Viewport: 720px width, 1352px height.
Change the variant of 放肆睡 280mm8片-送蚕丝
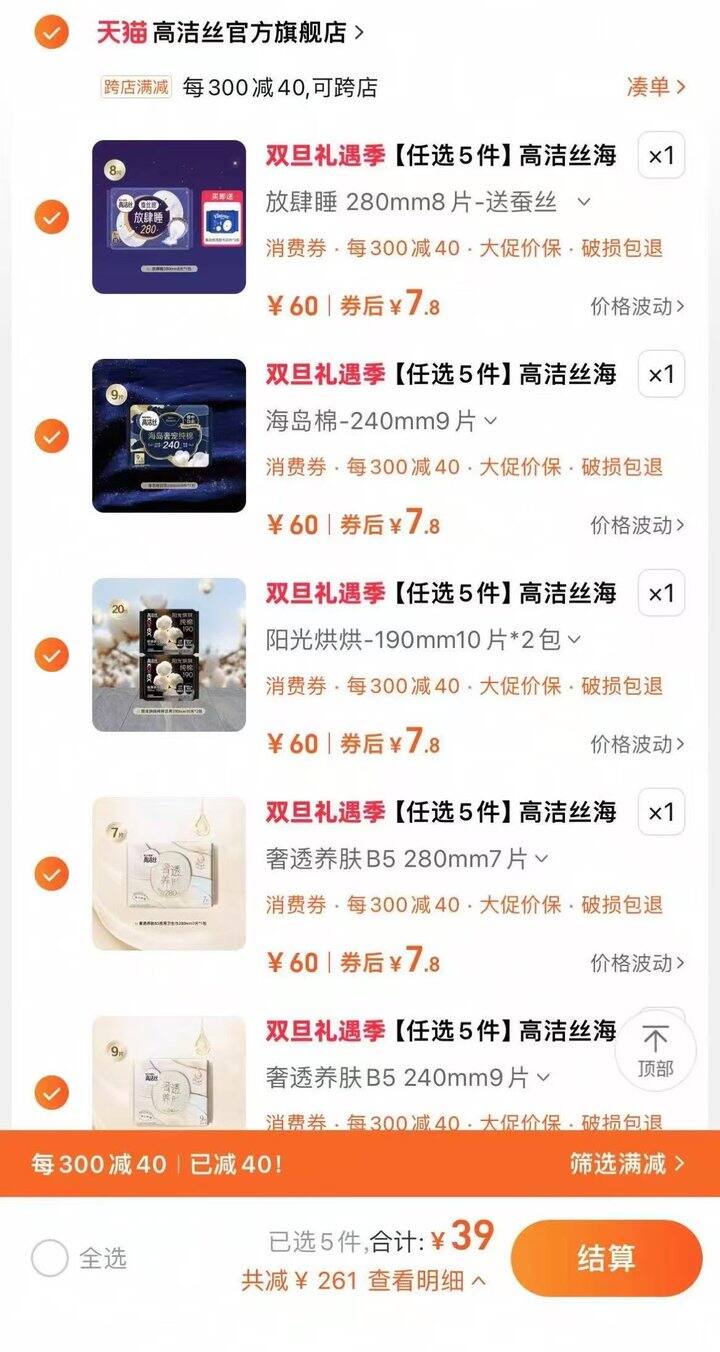tap(428, 202)
